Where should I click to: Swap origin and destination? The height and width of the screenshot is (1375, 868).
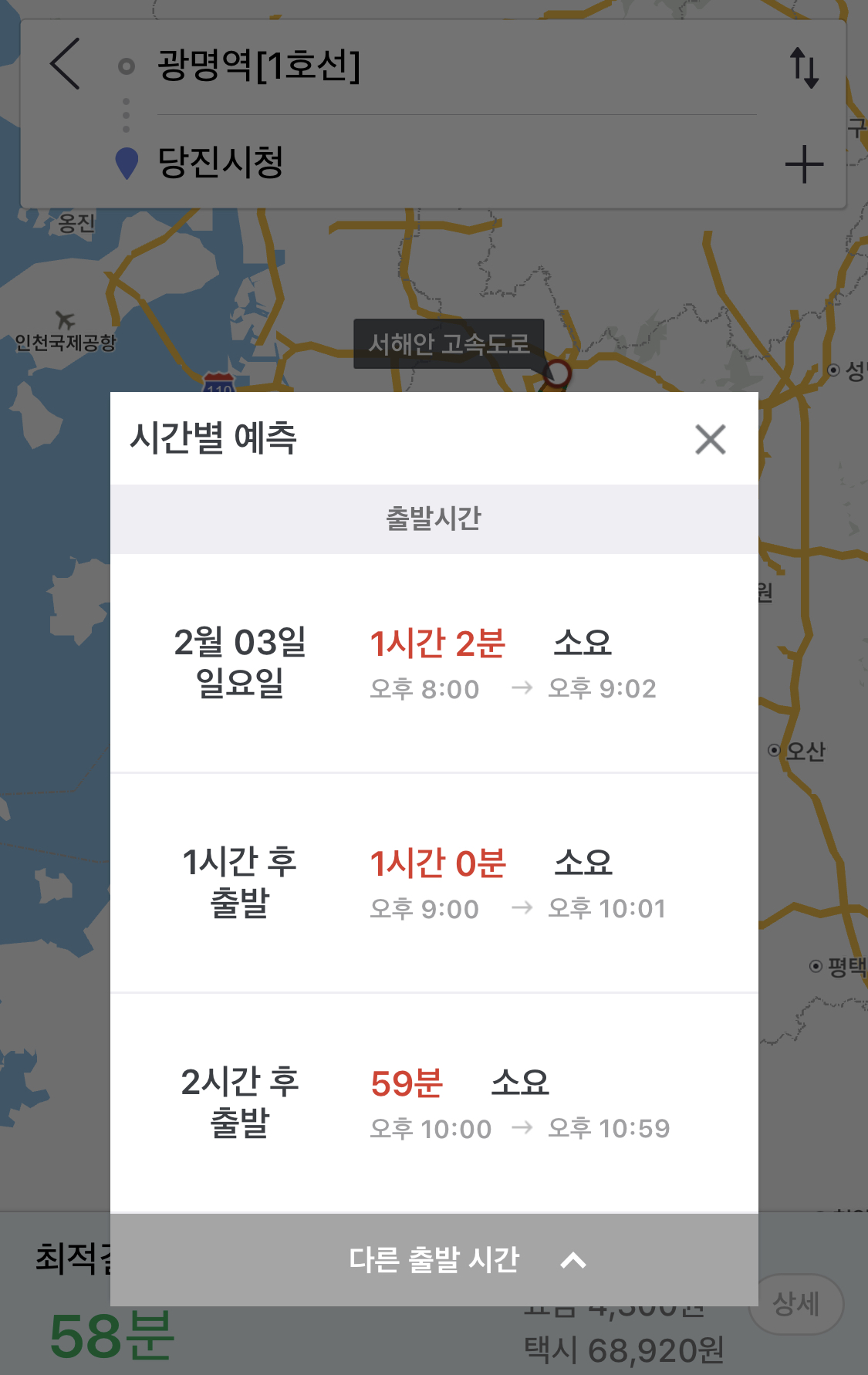[804, 67]
